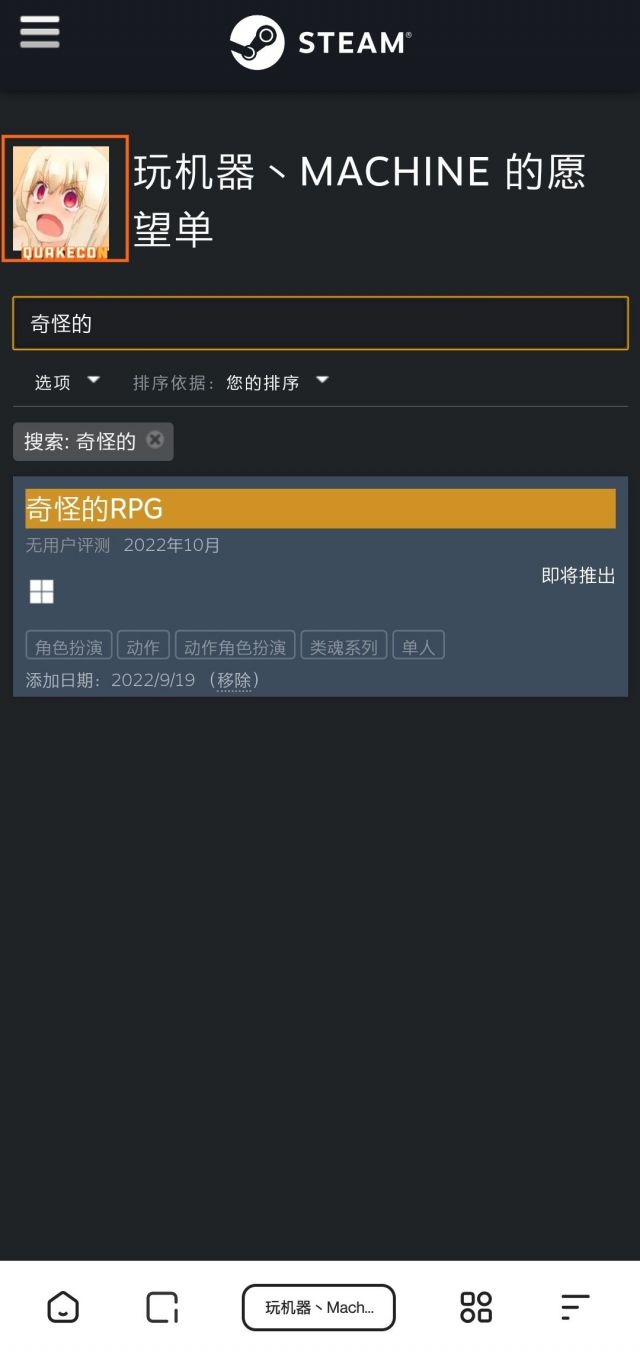
Task: Tap the profile avatar of 玩机器、MACHINE
Action: (x=65, y=199)
